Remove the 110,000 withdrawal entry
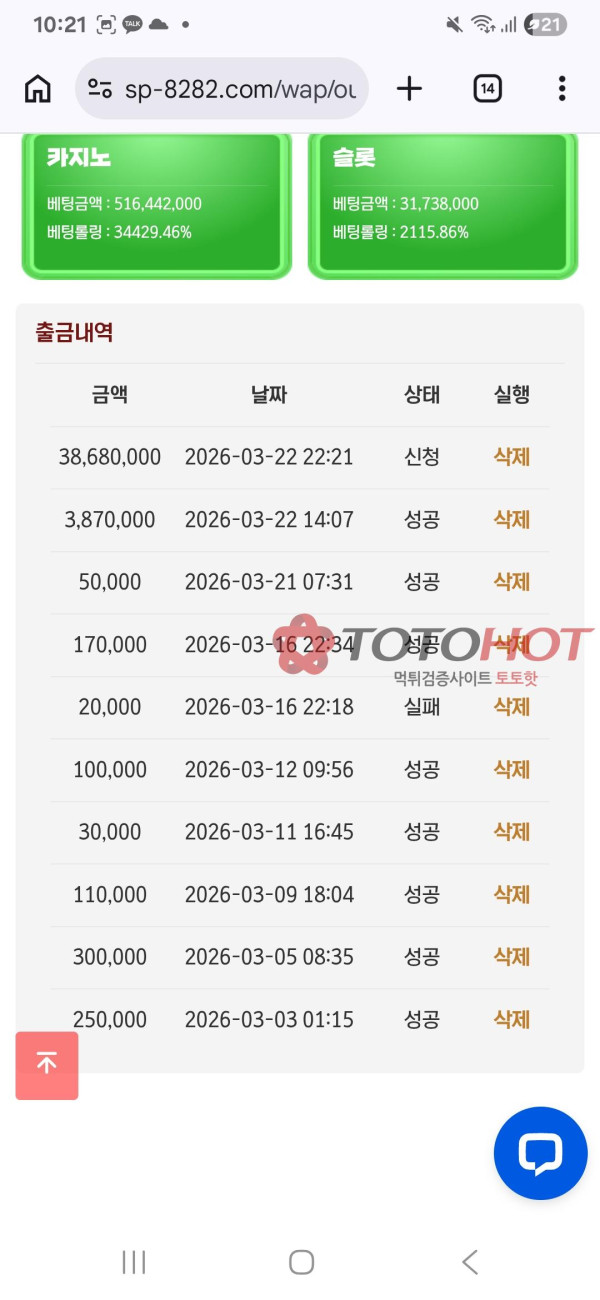Image resolution: width=600 pixels, height=1300 pixels. 511,895
